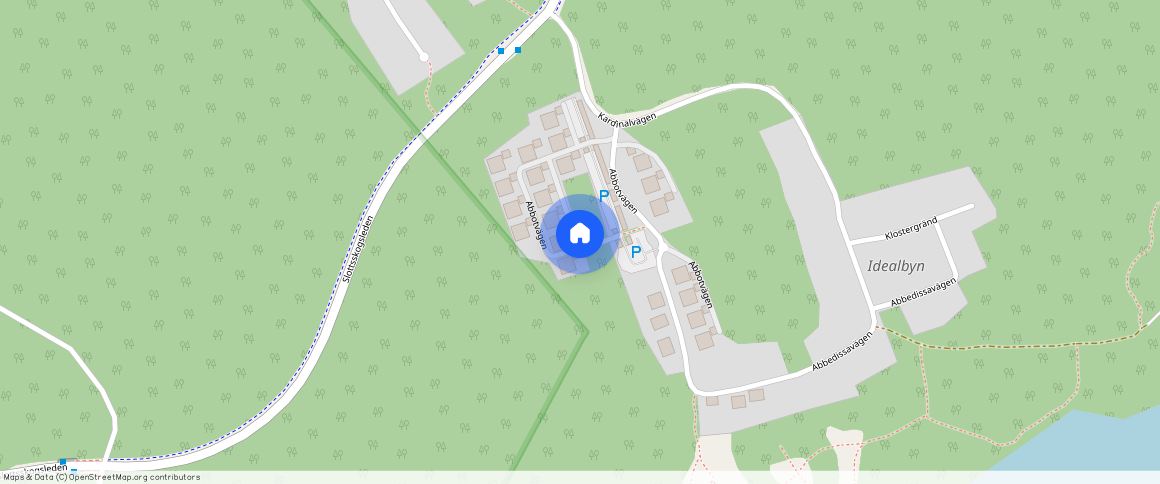Tap the blue home location marker
The image size is (1160, 484).
coord(579,234)
